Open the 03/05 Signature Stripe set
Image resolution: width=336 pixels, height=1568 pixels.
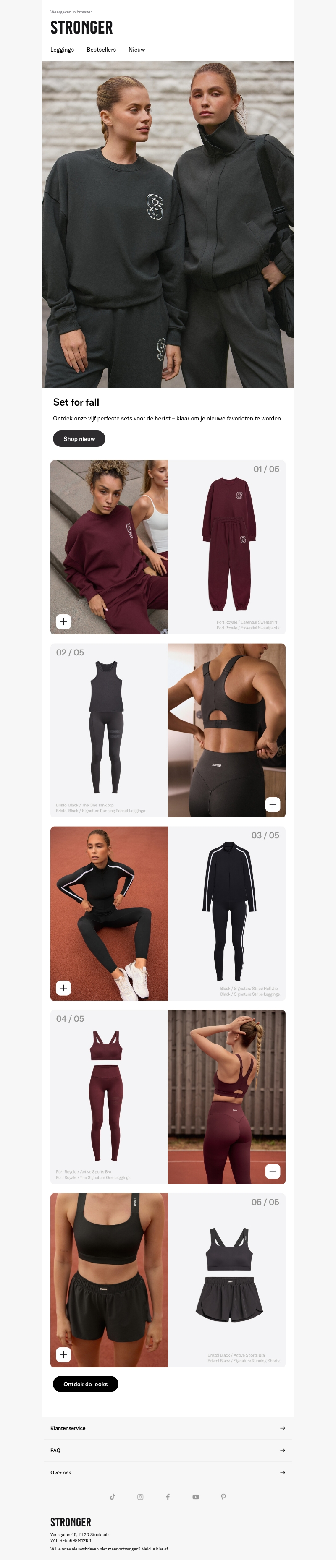227,913
